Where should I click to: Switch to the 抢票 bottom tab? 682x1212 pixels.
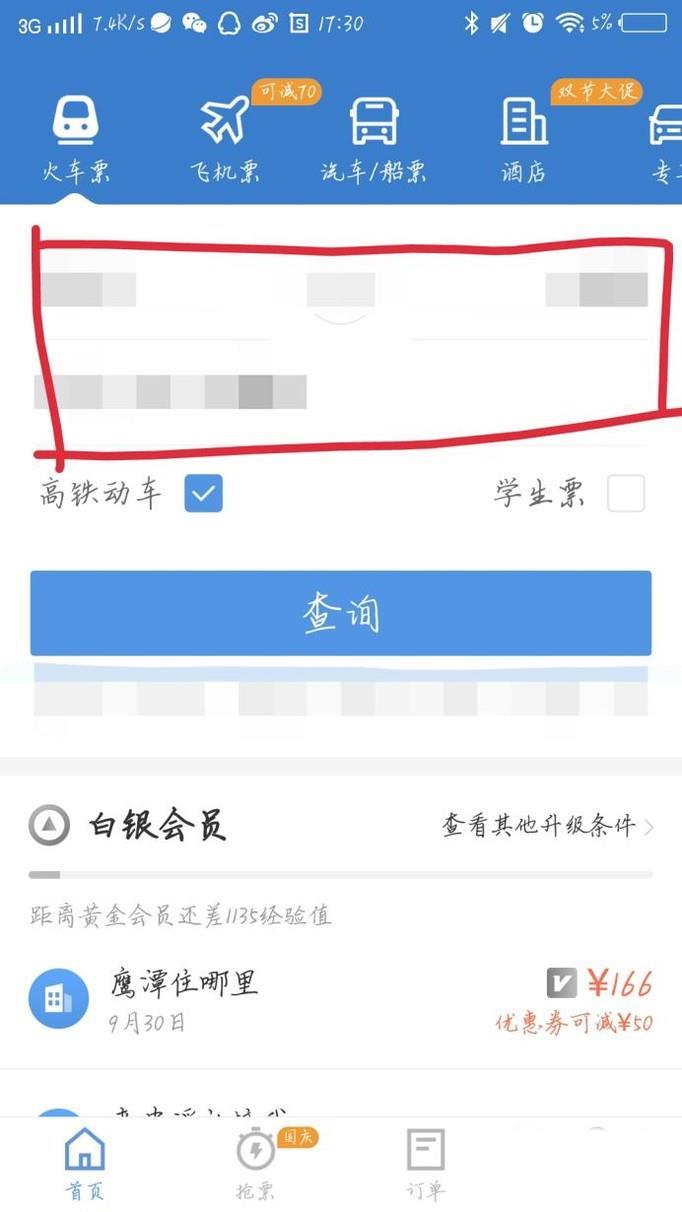[x=256, y=1163]
